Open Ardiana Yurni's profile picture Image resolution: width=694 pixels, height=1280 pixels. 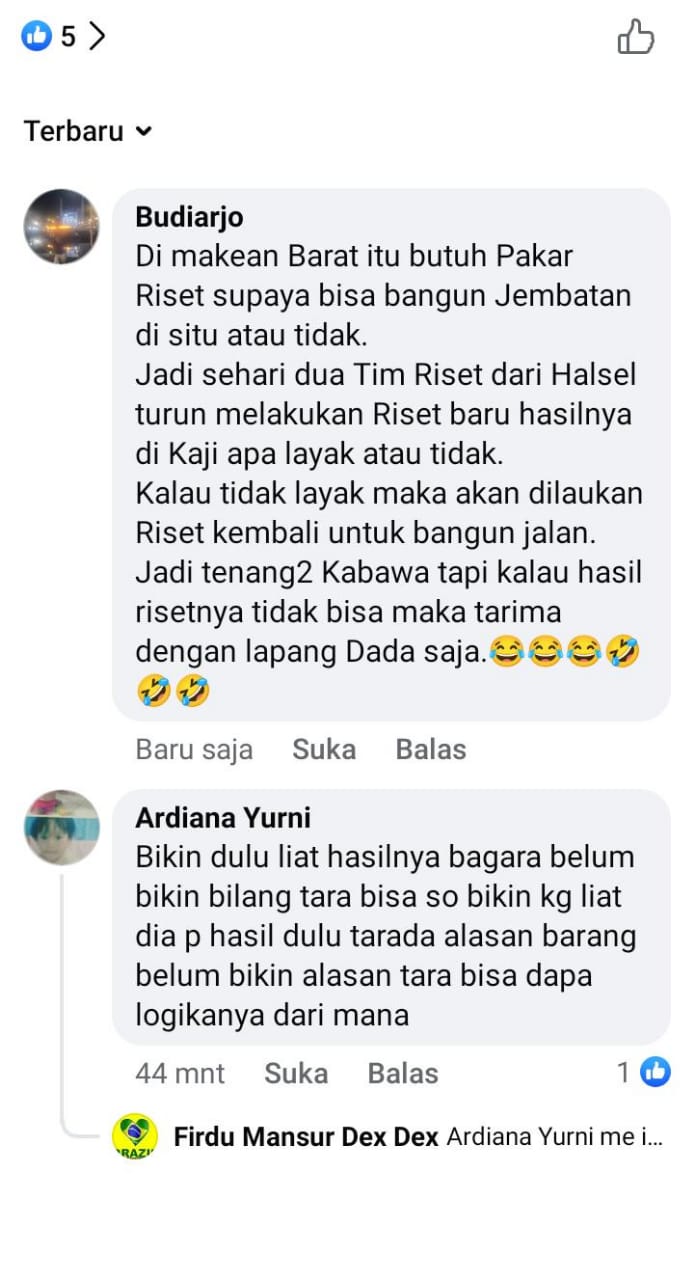tap(62, 828)
